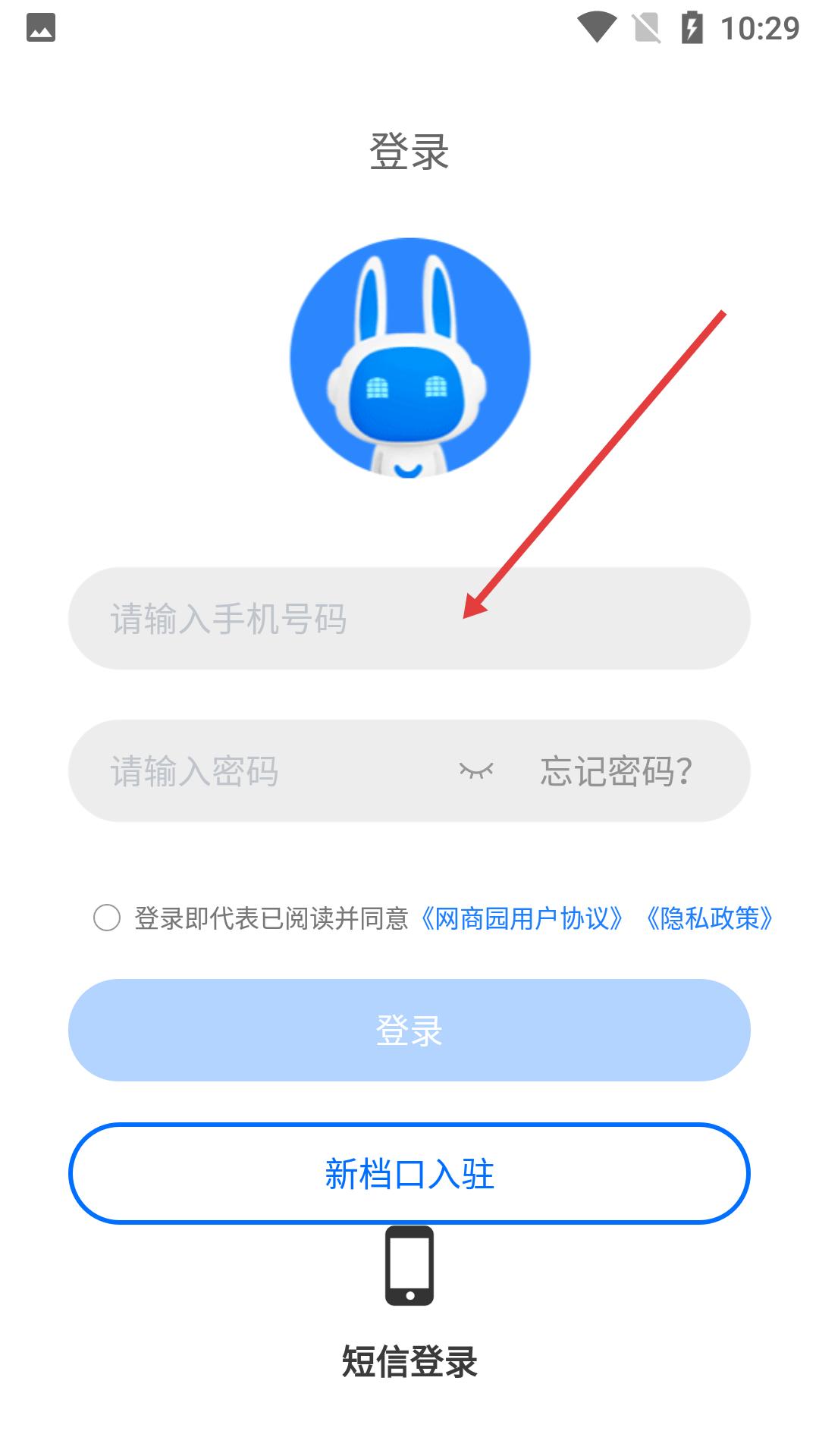819x1456 pixels.
Task: Open the 隐私政策 privacy policy link
Action: click(x=709, y=918)
